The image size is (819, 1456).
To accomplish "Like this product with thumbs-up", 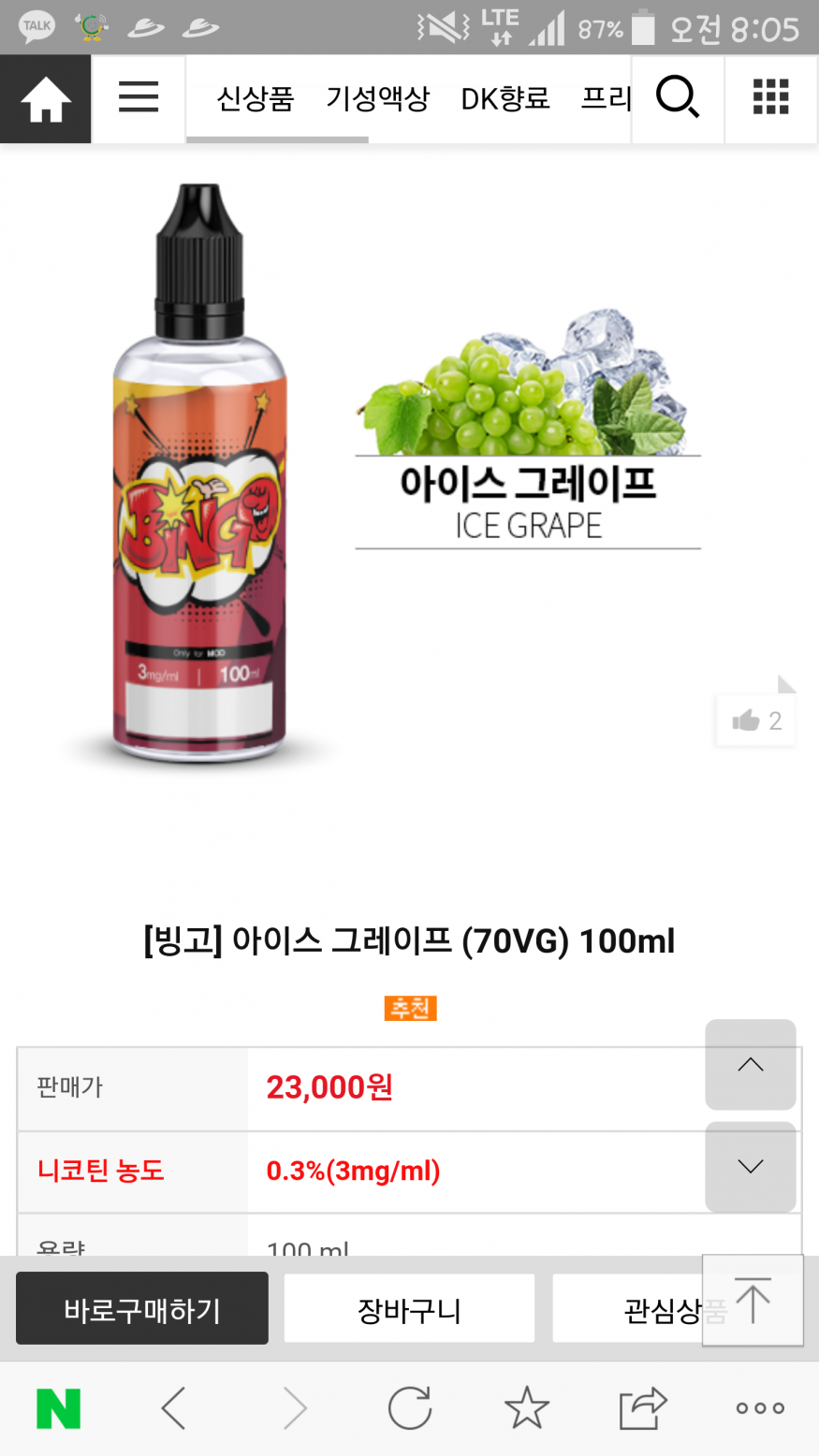I will click(x=756, y=720).
